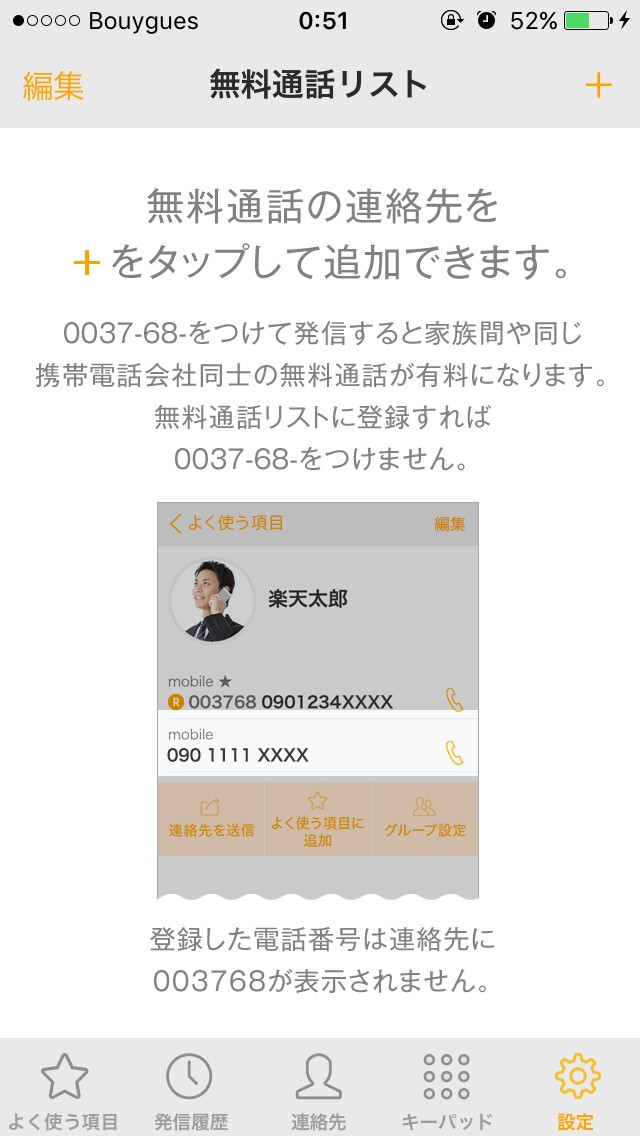
Task: Go to the 連絡先 contacts tab
Action: (x=319, y=1090)
